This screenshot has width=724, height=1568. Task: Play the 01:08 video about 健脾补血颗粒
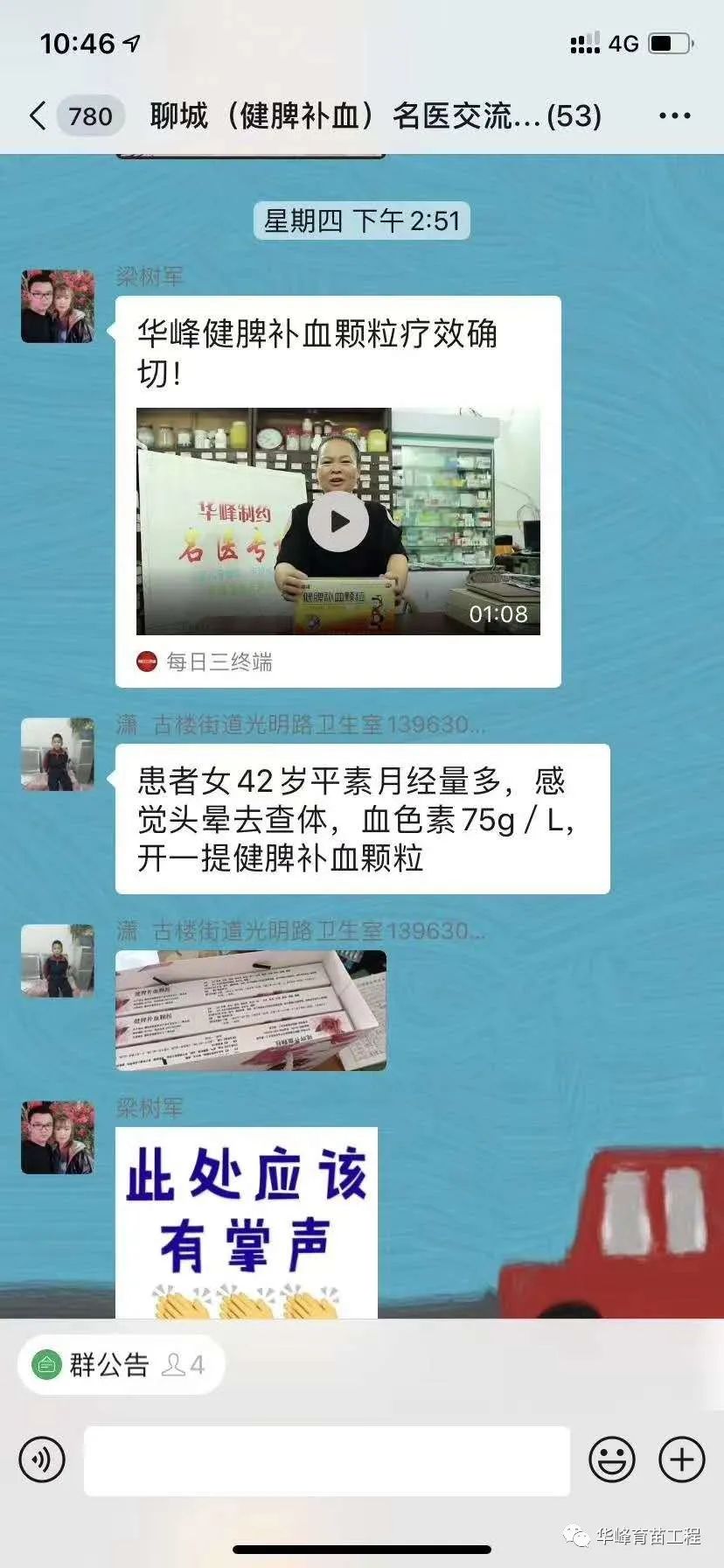pos(338,521)
